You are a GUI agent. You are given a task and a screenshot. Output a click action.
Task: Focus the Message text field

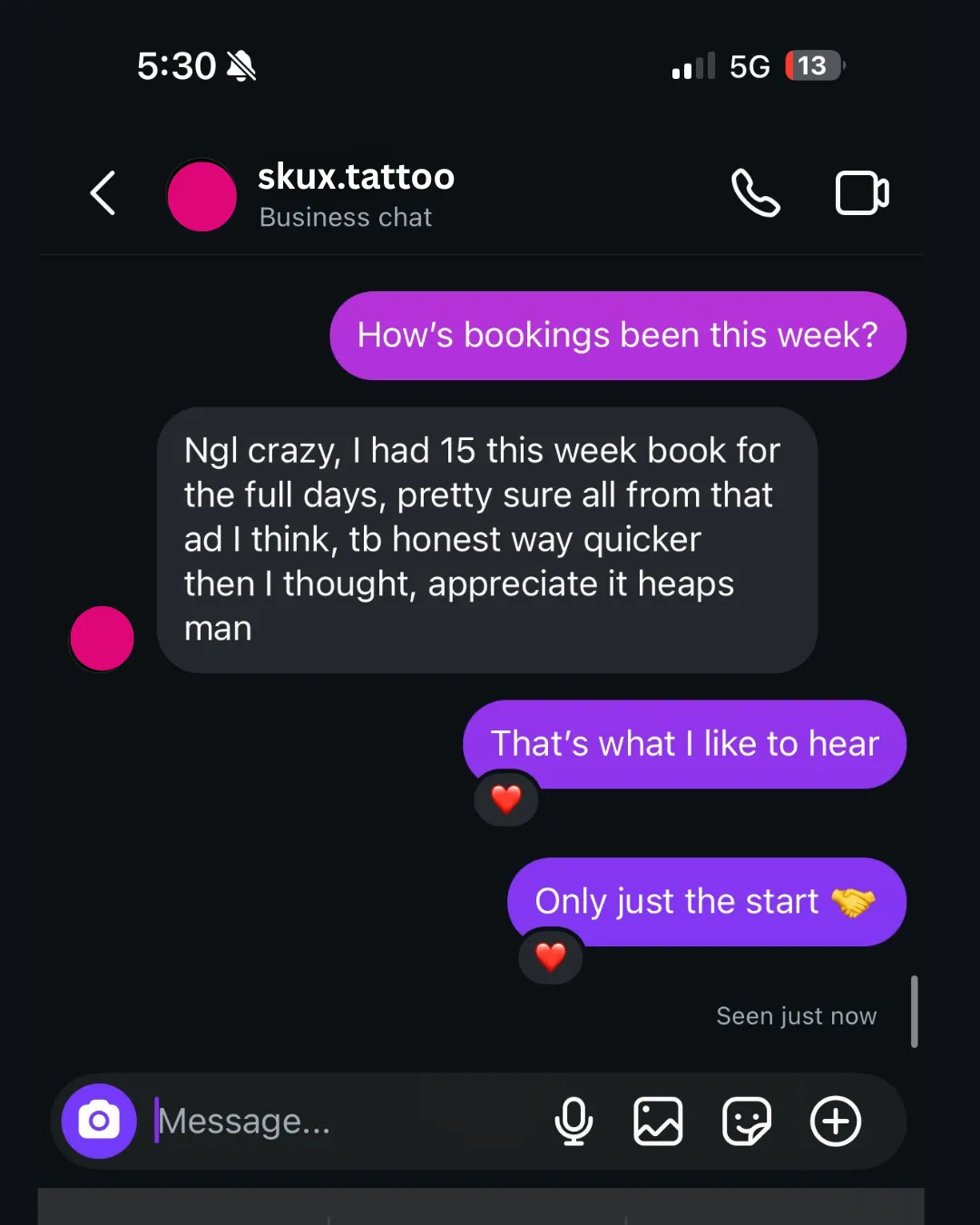[x=345, y=1122]
